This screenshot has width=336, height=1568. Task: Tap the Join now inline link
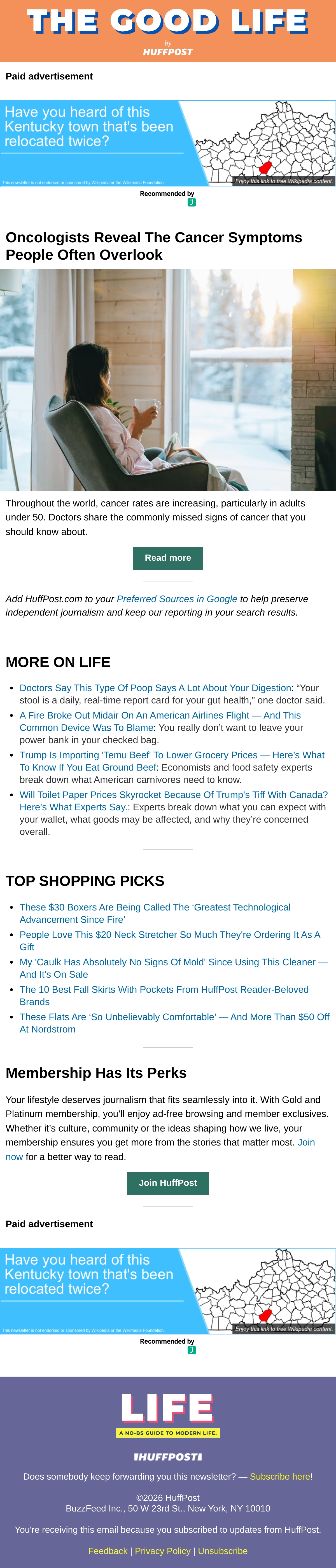pos(160,1149)
